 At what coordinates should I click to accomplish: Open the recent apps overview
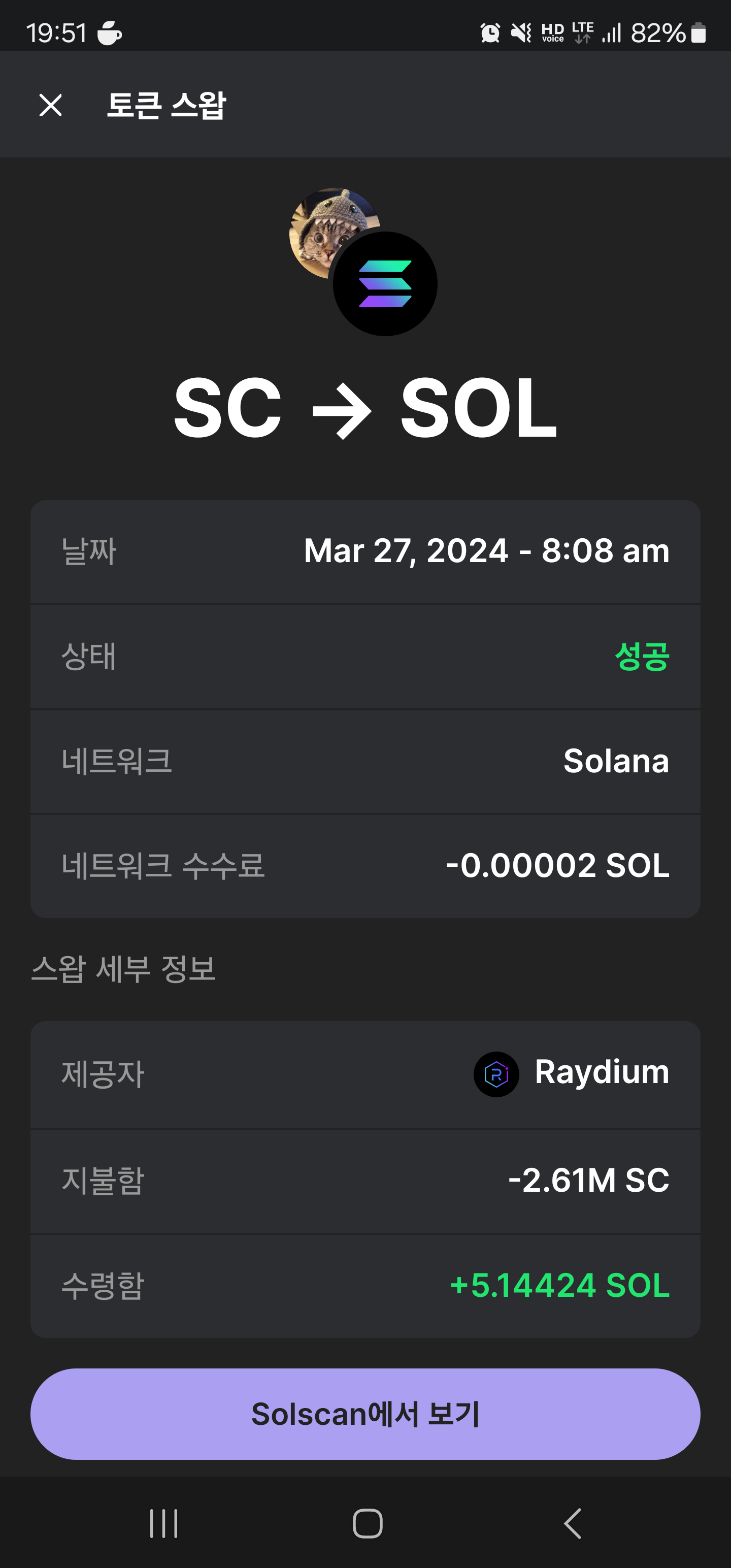tap(164, 1523)
